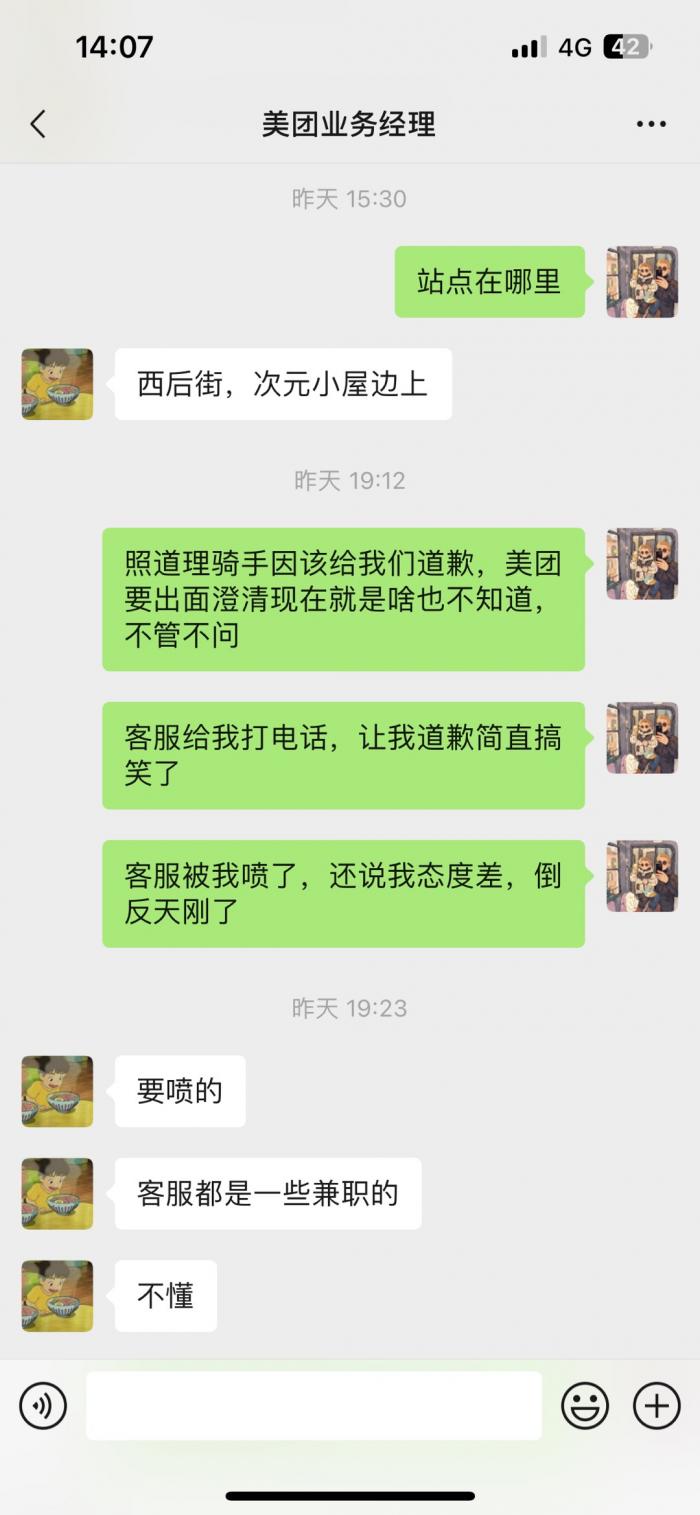Open the contact's avatar beside 西后街 message

[57, 384]
